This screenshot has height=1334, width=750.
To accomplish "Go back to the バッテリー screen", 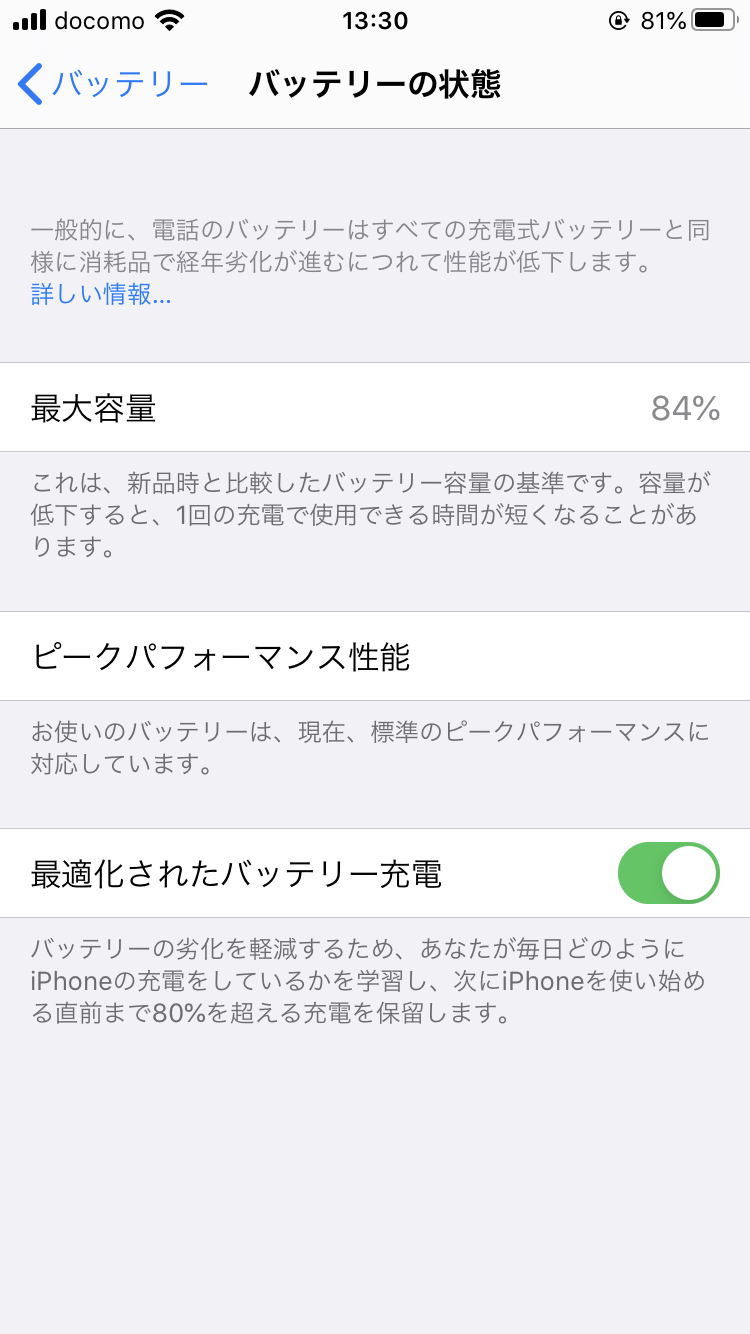I will [113, 84].
